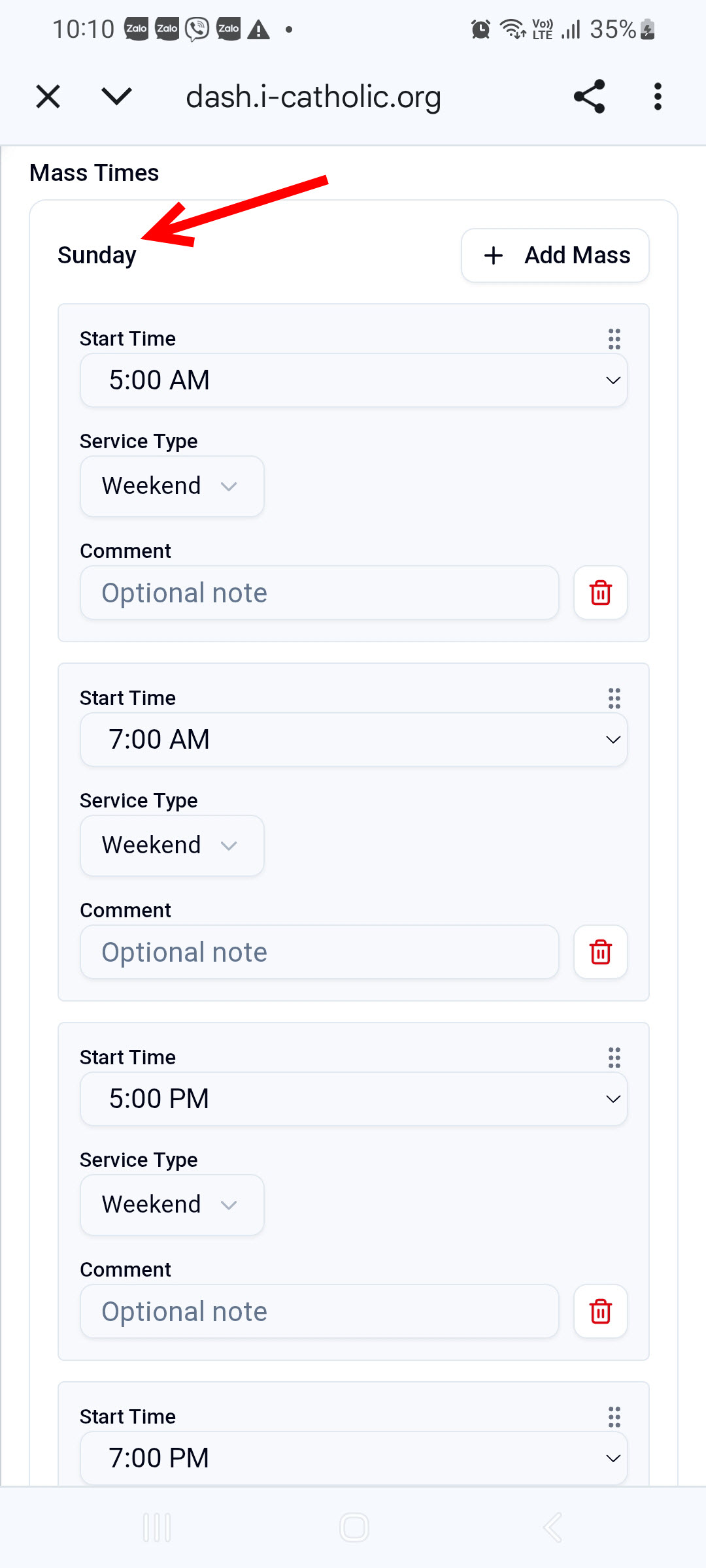Tap the share icon in browser bar
The image size is (706, 1568).
pyautogui.click(x=590, y=96)
